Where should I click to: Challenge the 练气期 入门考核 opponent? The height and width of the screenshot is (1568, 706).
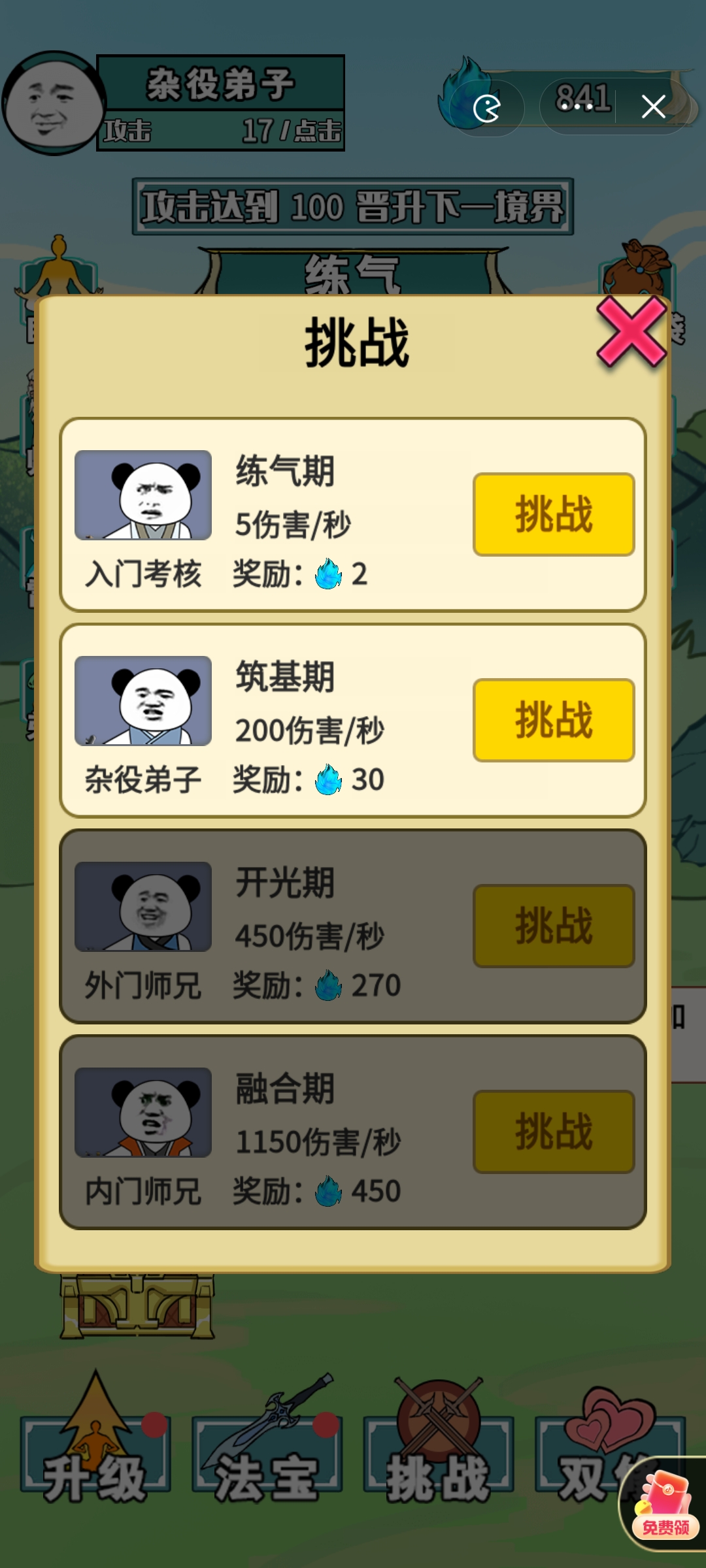553,515
